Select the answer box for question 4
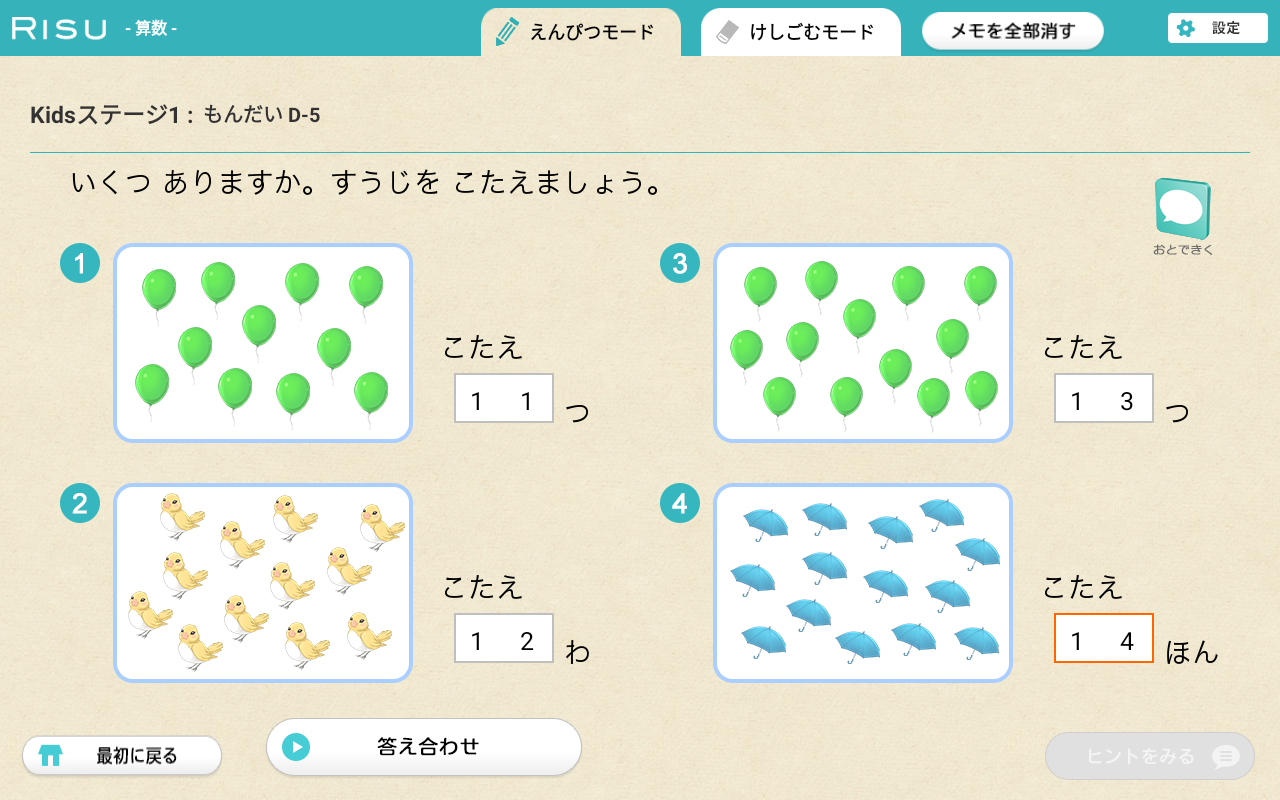This screenshot has height=800, width=1280. (x=1103, y=638)
